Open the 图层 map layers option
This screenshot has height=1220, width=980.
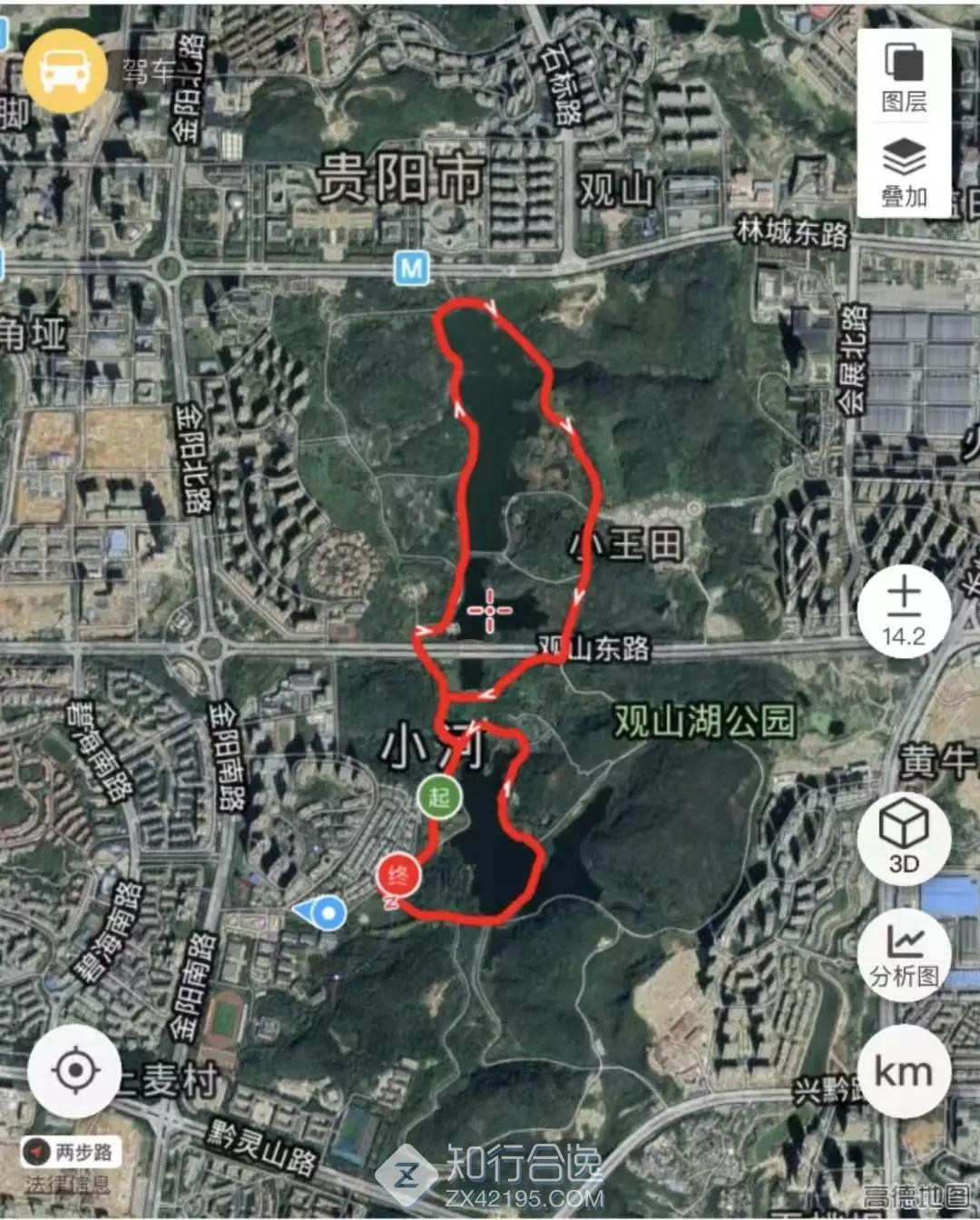coord(904,77)
